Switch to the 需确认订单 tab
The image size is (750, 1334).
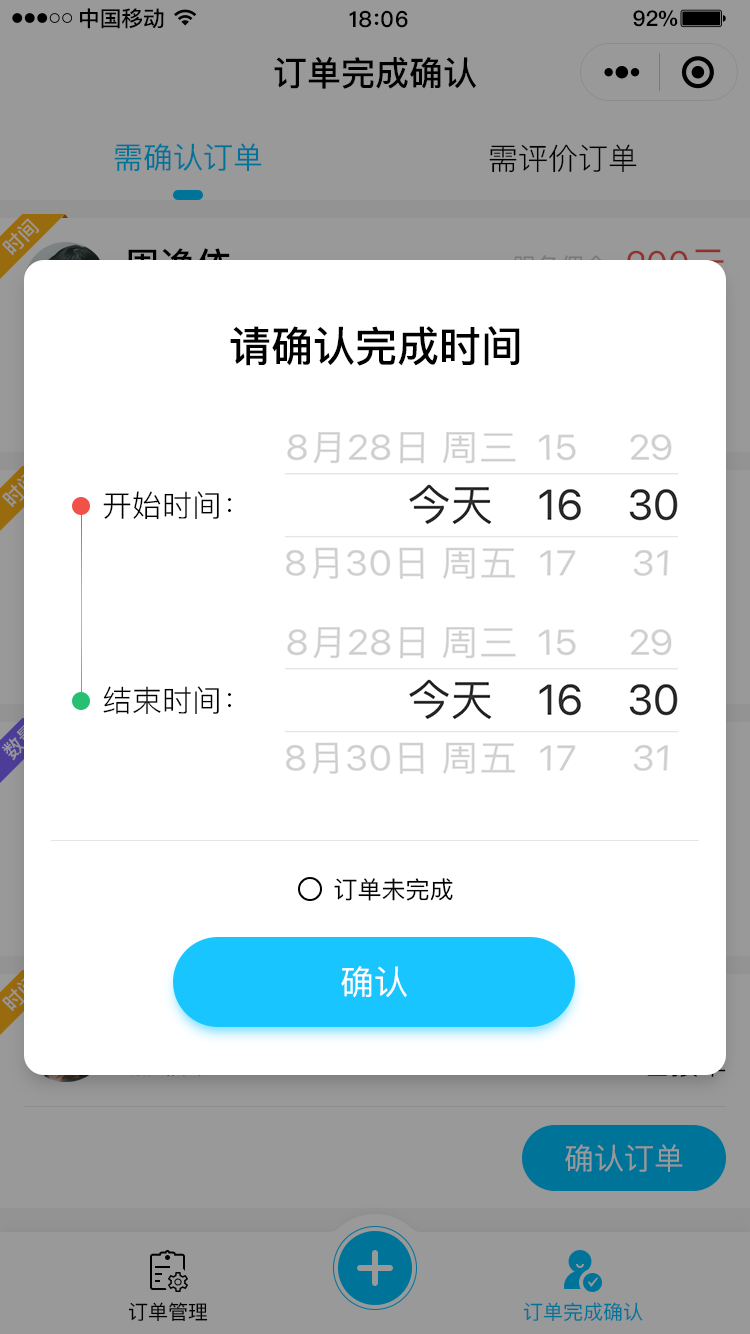[188, 158]
